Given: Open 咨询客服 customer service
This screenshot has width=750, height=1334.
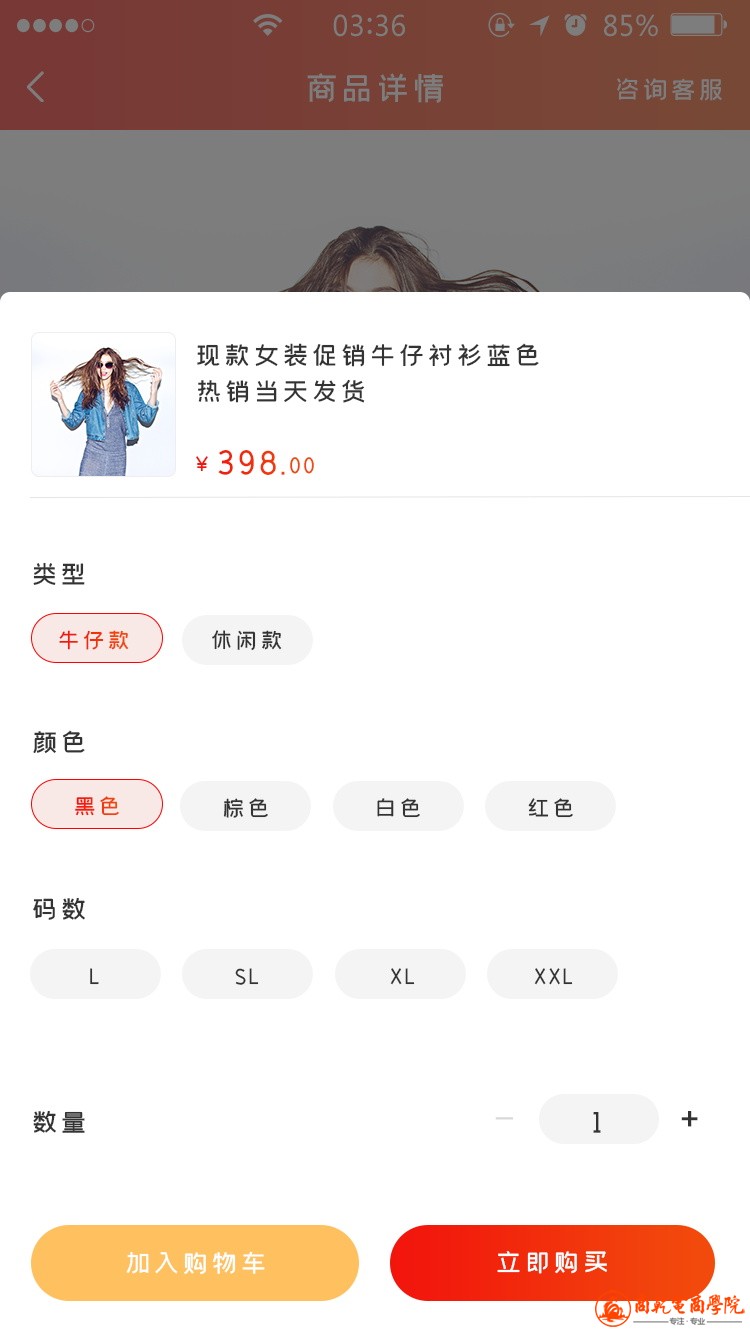Looking at the screenshot, I should point(669,89).
